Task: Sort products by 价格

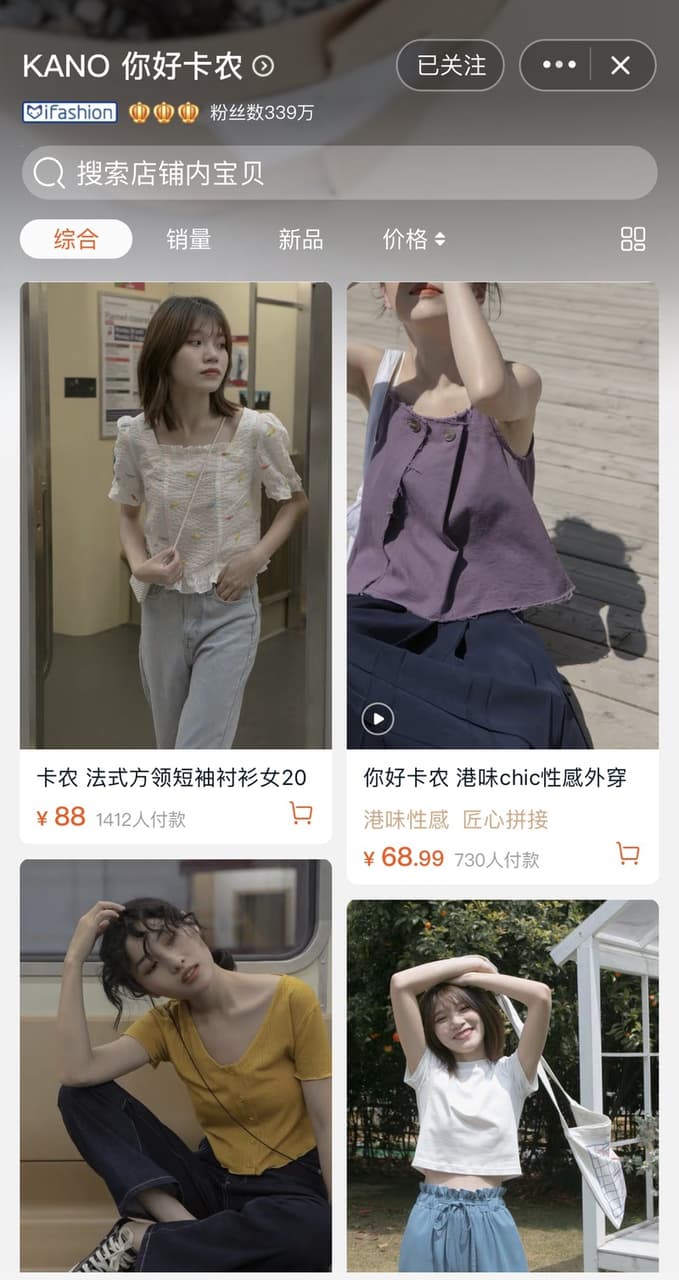Action: [413, 239]
